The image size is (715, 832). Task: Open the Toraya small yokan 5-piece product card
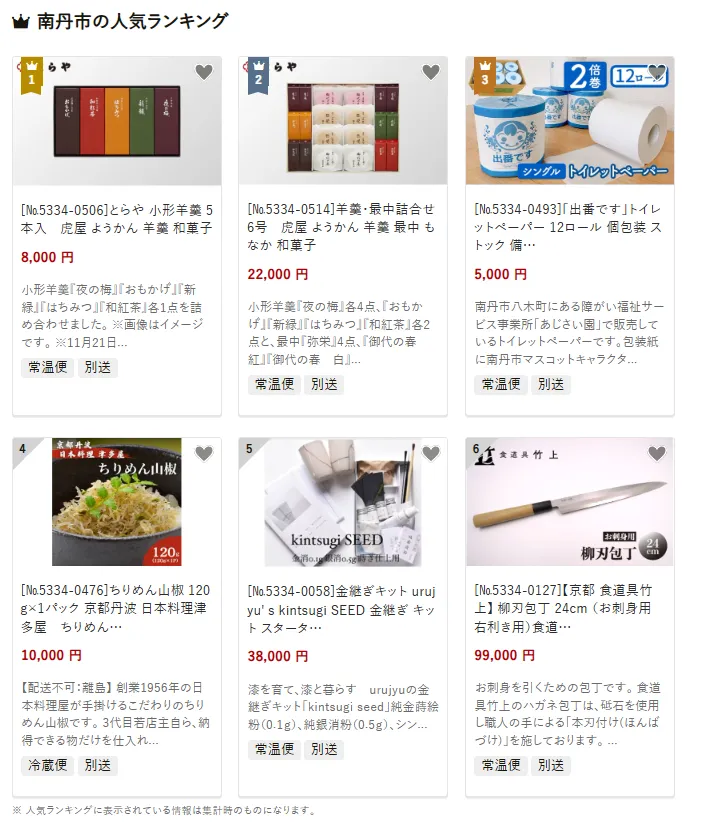(117, 219)
